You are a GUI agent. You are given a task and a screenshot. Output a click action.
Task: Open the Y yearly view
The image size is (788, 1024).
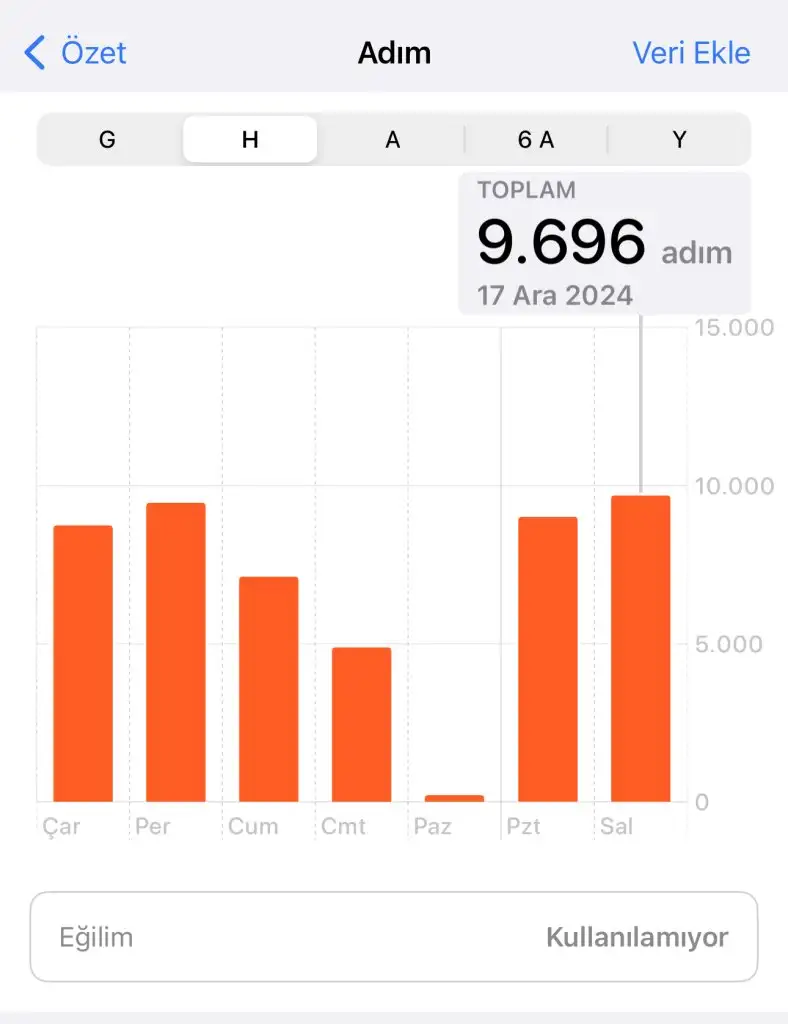[679, 140]
